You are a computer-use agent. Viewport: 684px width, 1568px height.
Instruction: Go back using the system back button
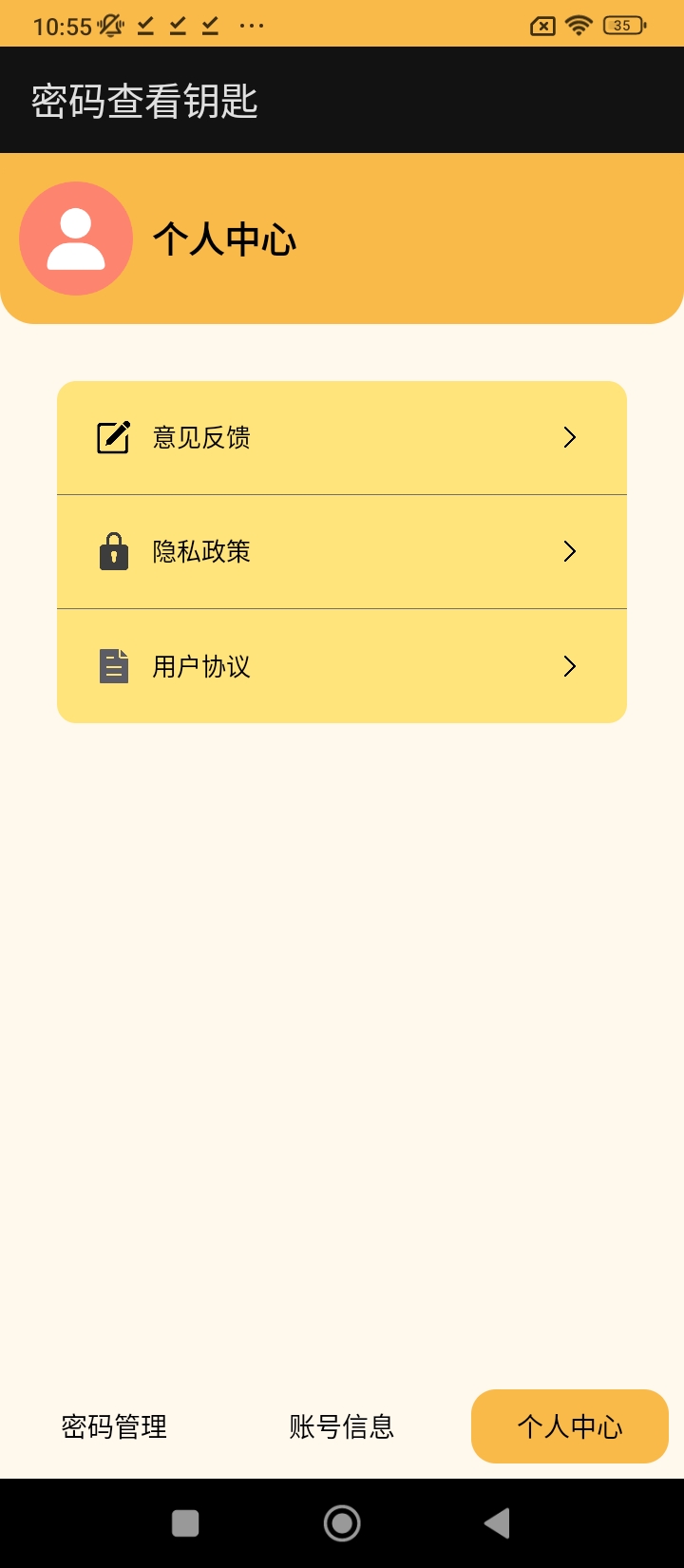click(x=497, y=1523)
